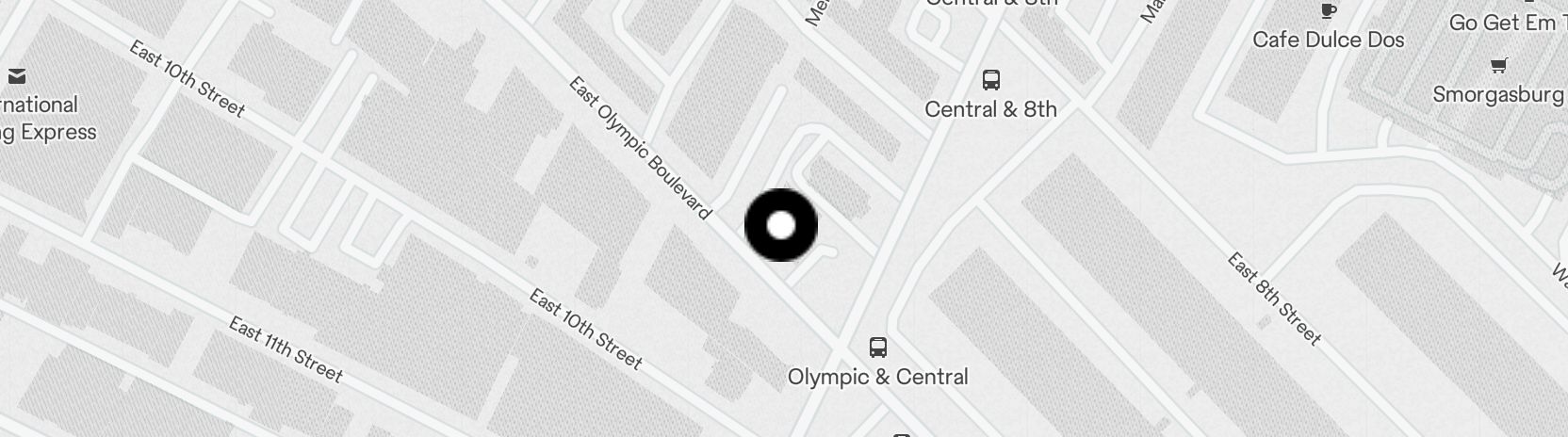Tap the black location pin marker
The image size is (1568, 437).
point(780,225)
